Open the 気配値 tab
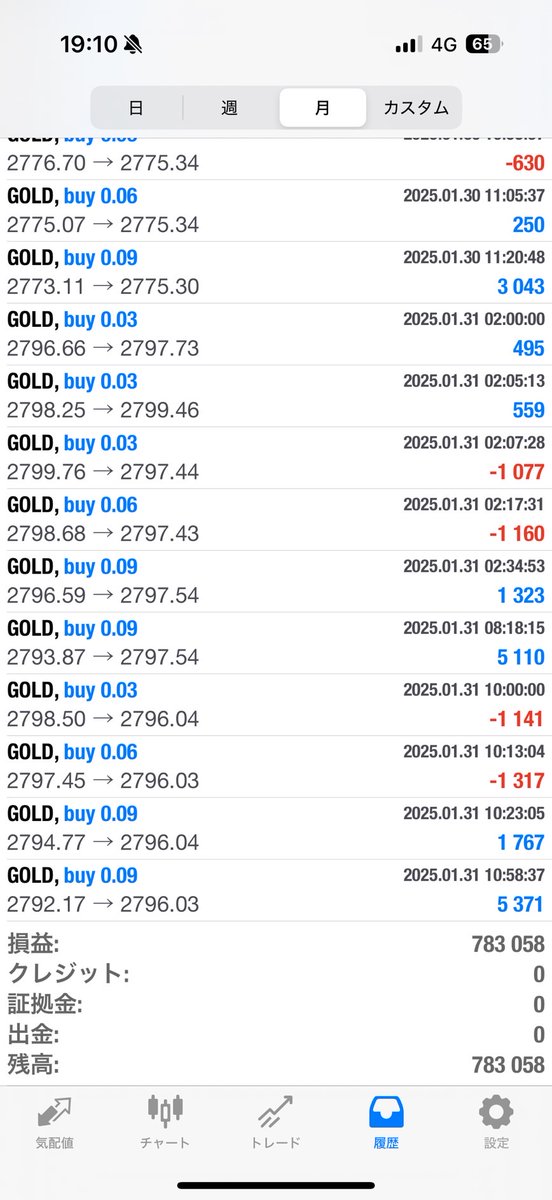The width and height of the screenshot is (552, 1200). pyautogui.click(x=55, y=1123)
